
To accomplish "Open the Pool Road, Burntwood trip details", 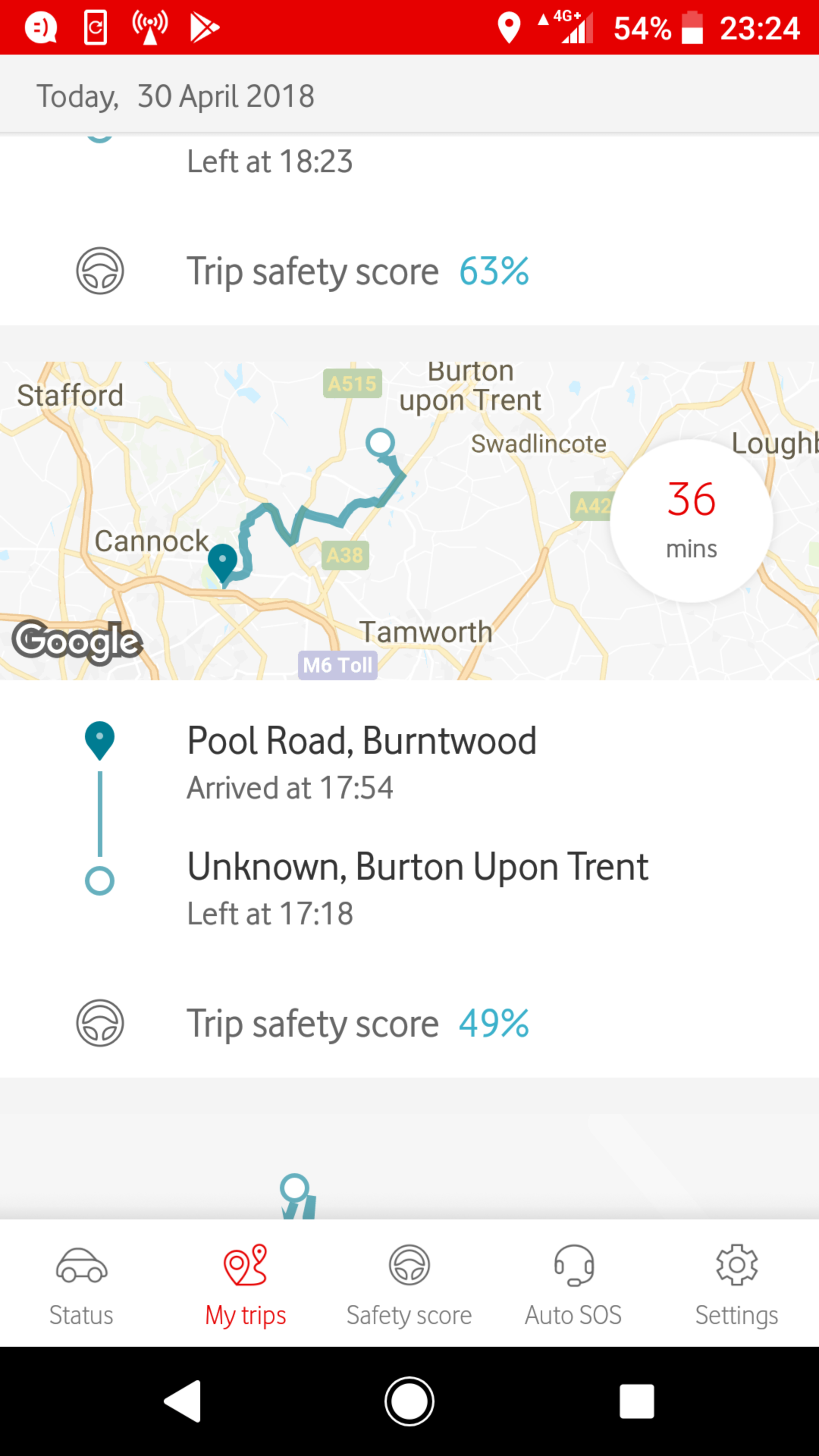I will (x=409, y=825).
